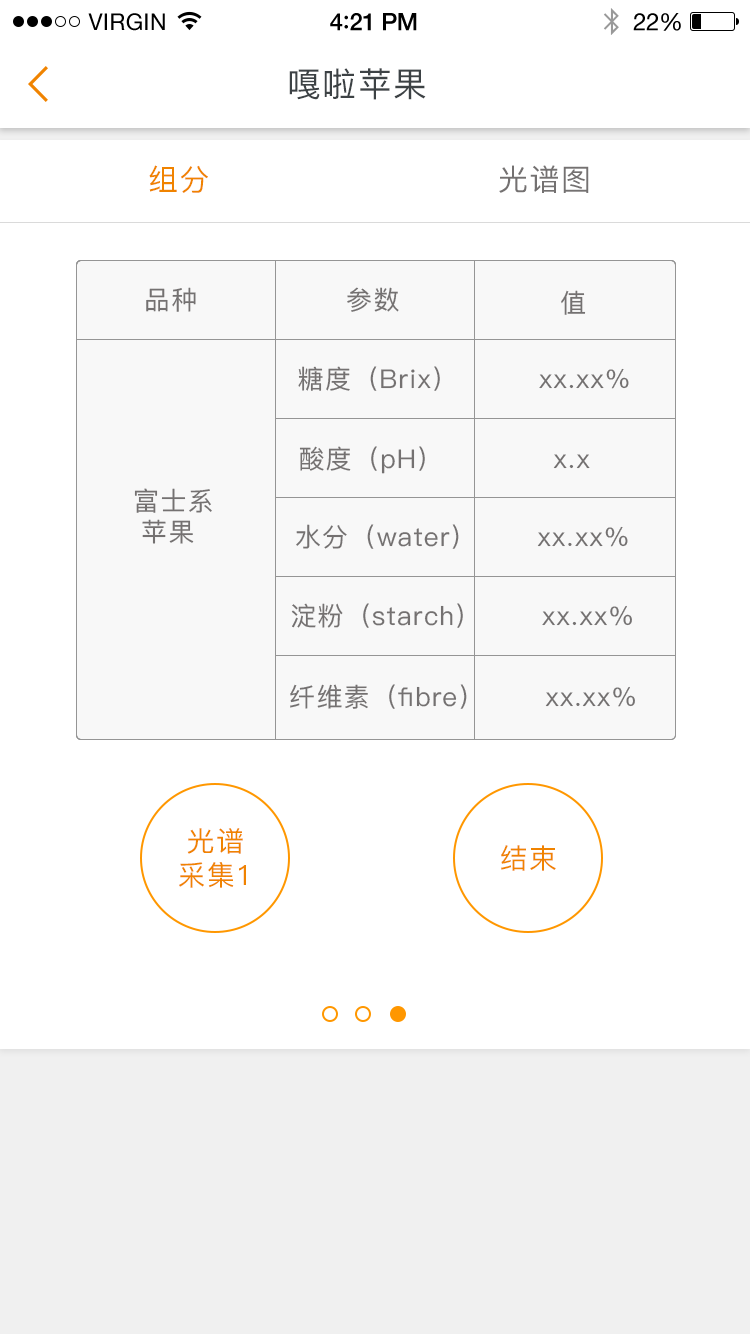Tap the 光谱采集1 round button
This screenshot has height=1334, width=750.
[215, 858]
